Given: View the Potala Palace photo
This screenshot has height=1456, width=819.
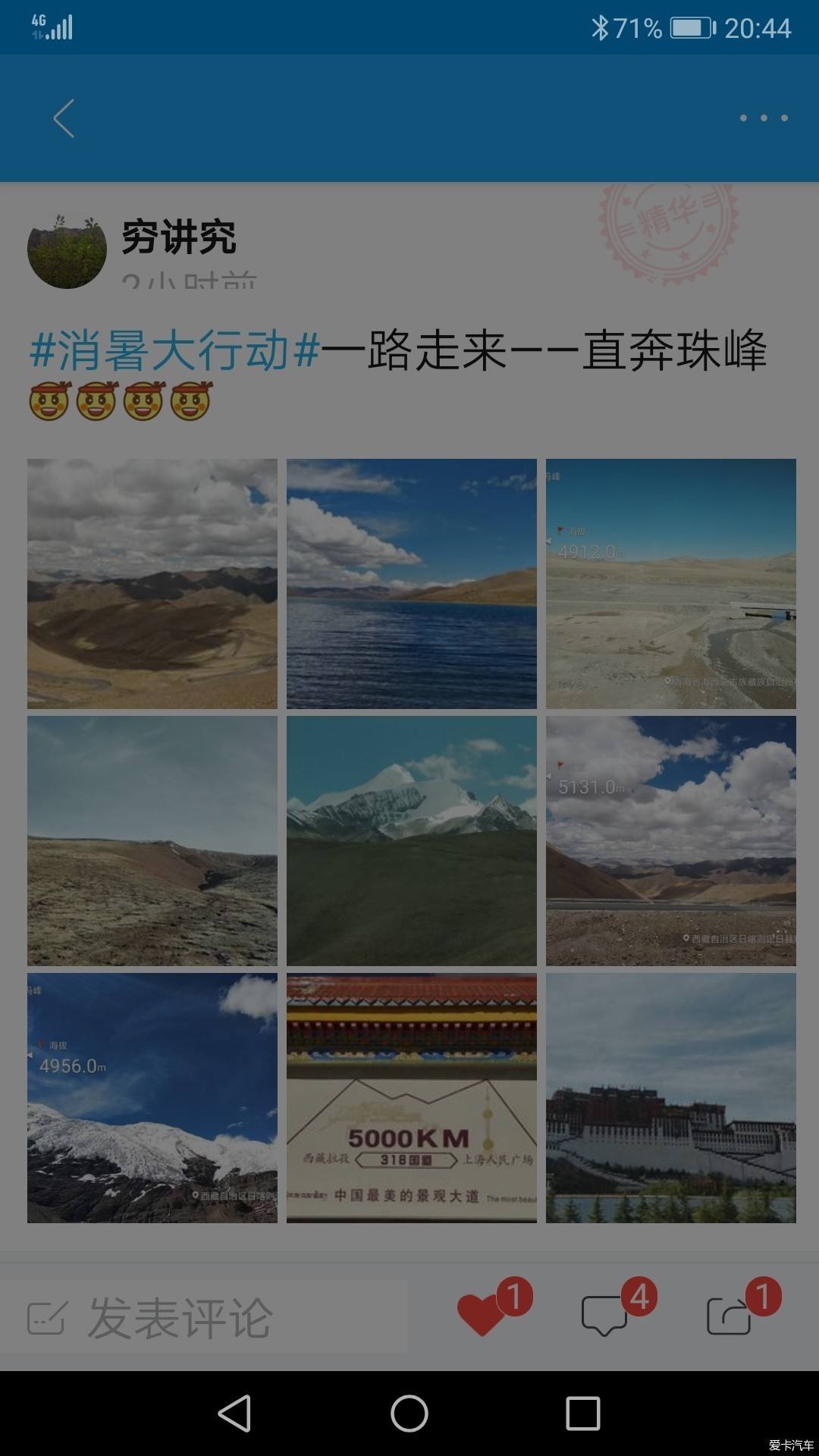Looking at the screenshot, I should pyautogui.click(x=670, y=1097).
